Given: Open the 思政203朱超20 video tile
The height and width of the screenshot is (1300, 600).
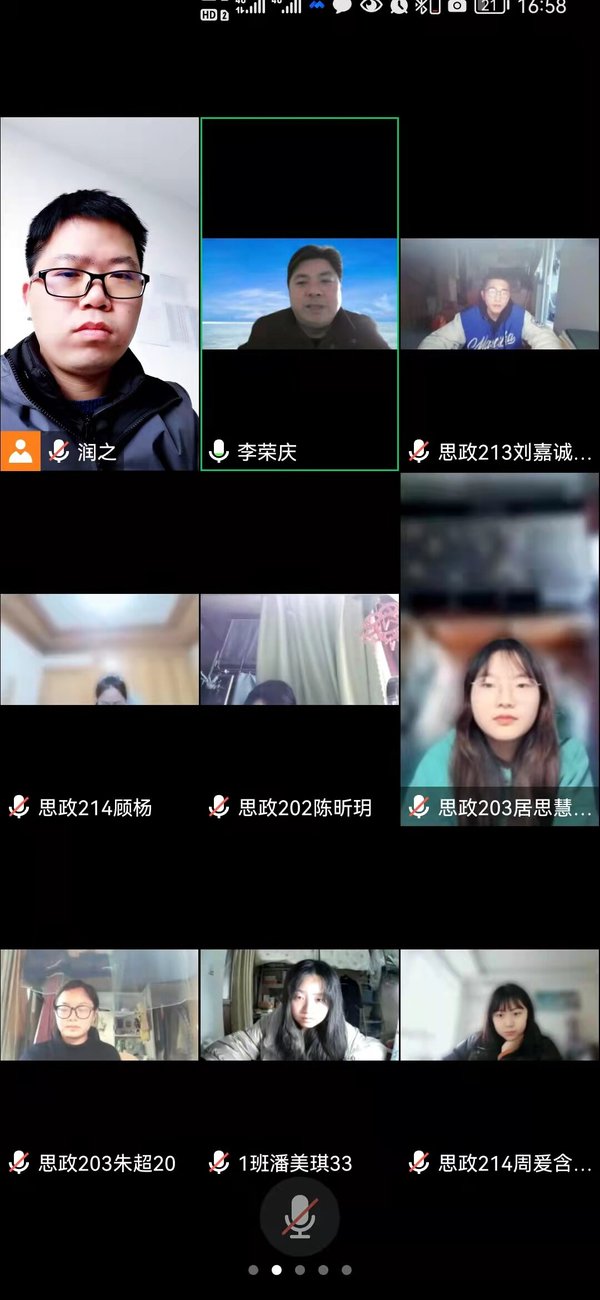Looking at the screenshot, I should point(99,1005).
